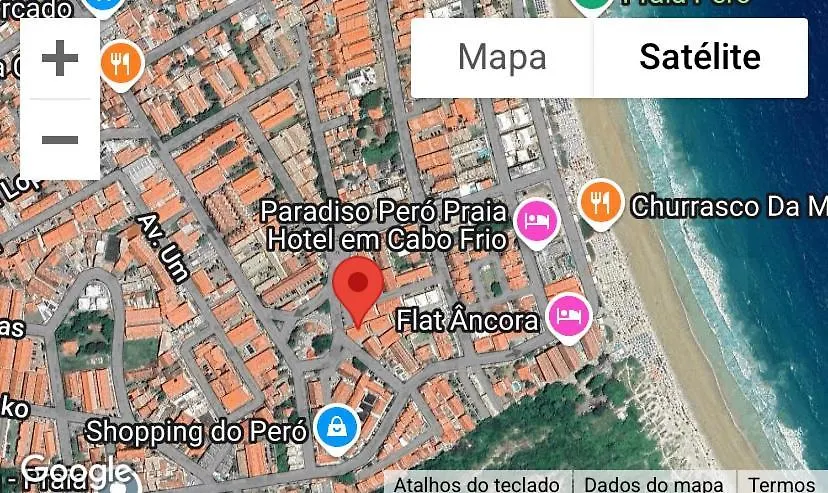Viewport: 828px width, 493px height.
Task: Open Churrasco Da M restaurant marker
Action: point(600,203)
